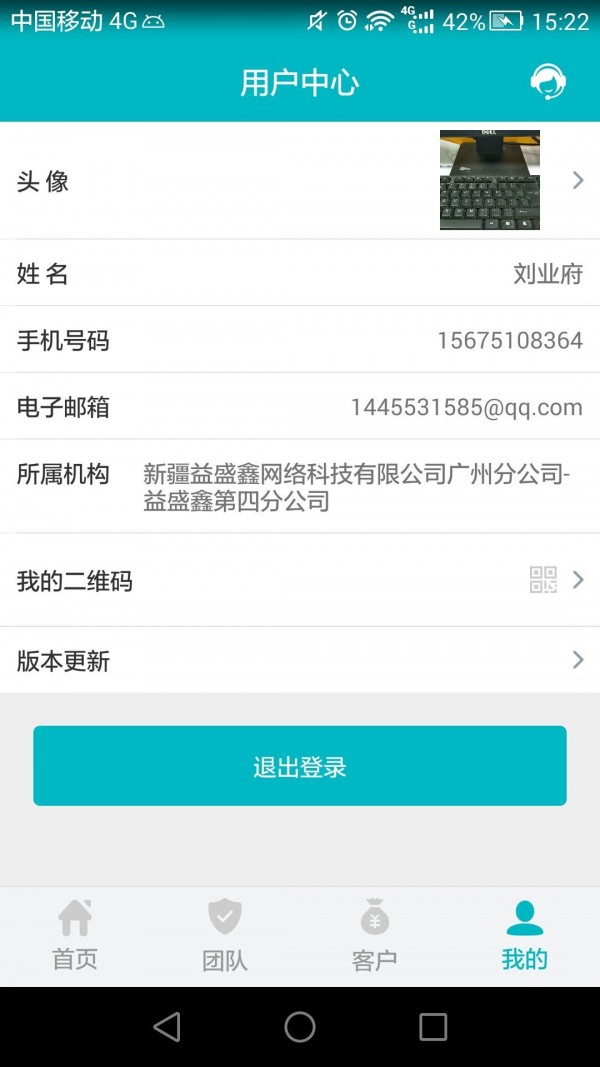Open the customer service headset icon

(x=548, y=82)
